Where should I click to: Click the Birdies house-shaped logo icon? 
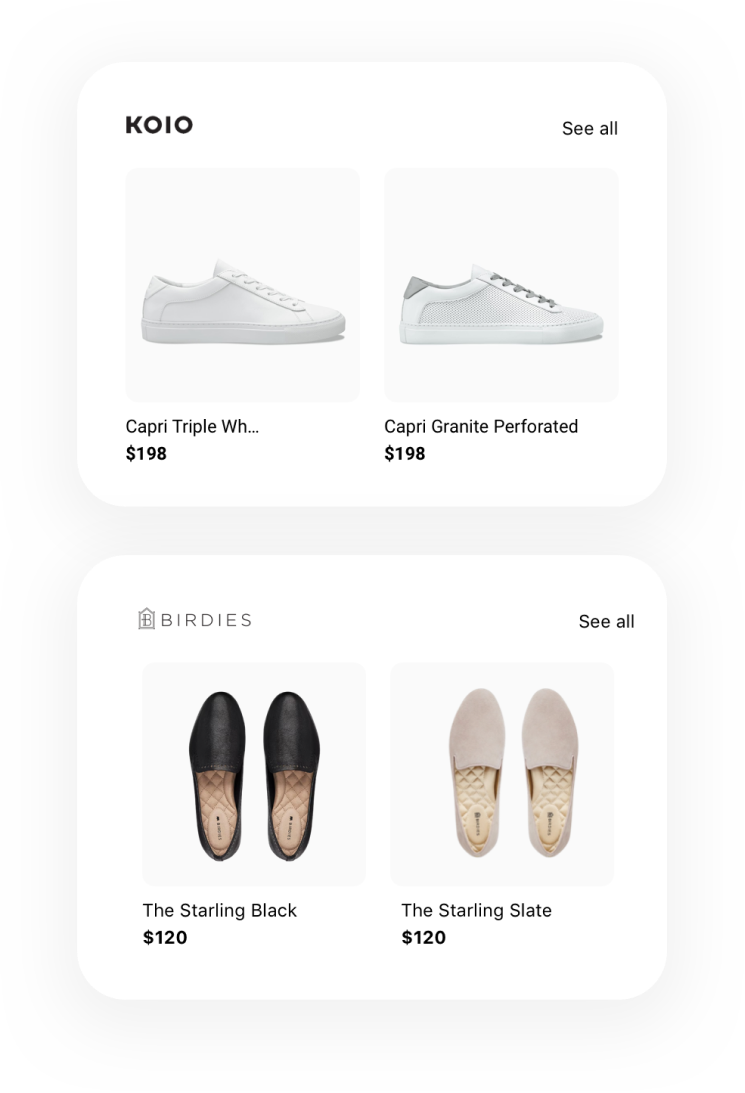click(148, 620)
